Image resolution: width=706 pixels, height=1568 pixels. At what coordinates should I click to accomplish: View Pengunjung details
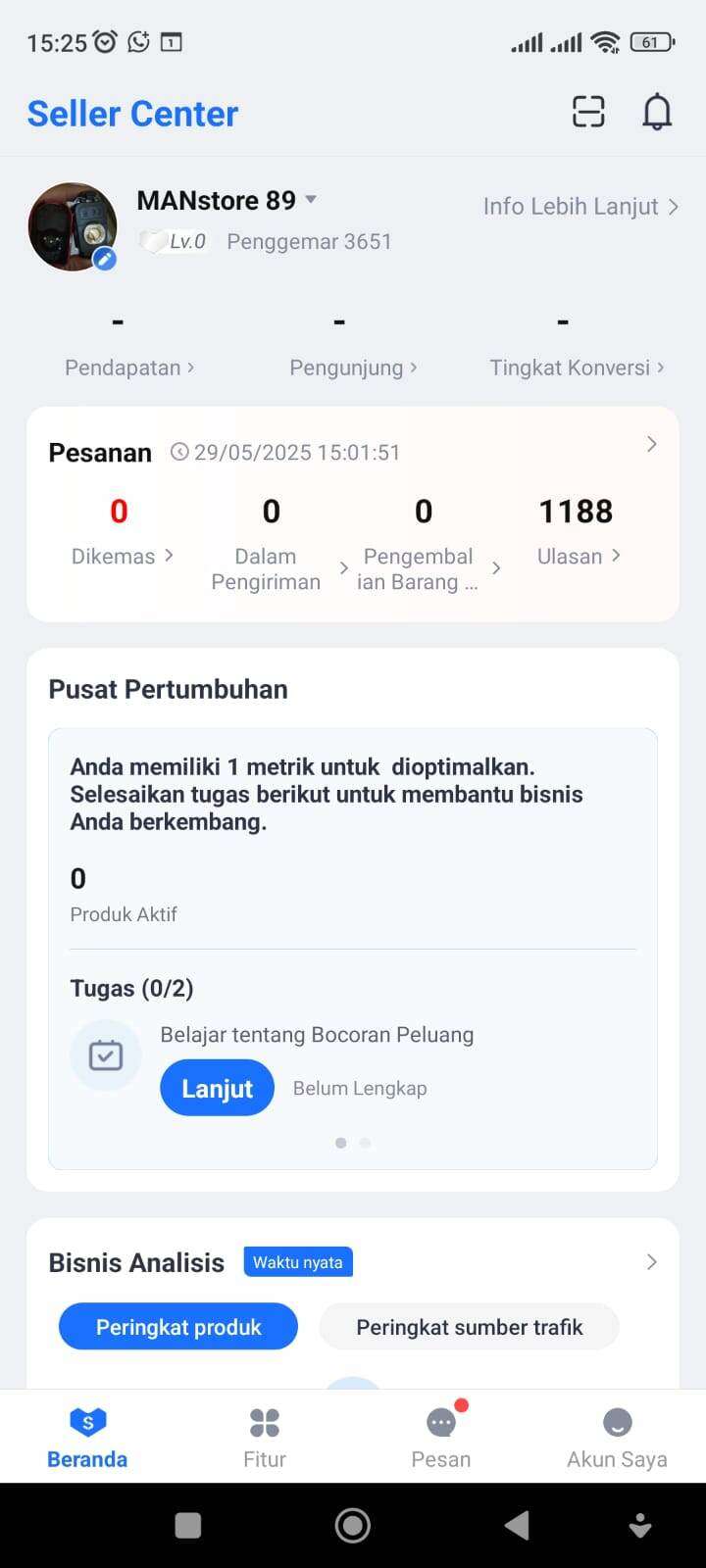[353, 367]
